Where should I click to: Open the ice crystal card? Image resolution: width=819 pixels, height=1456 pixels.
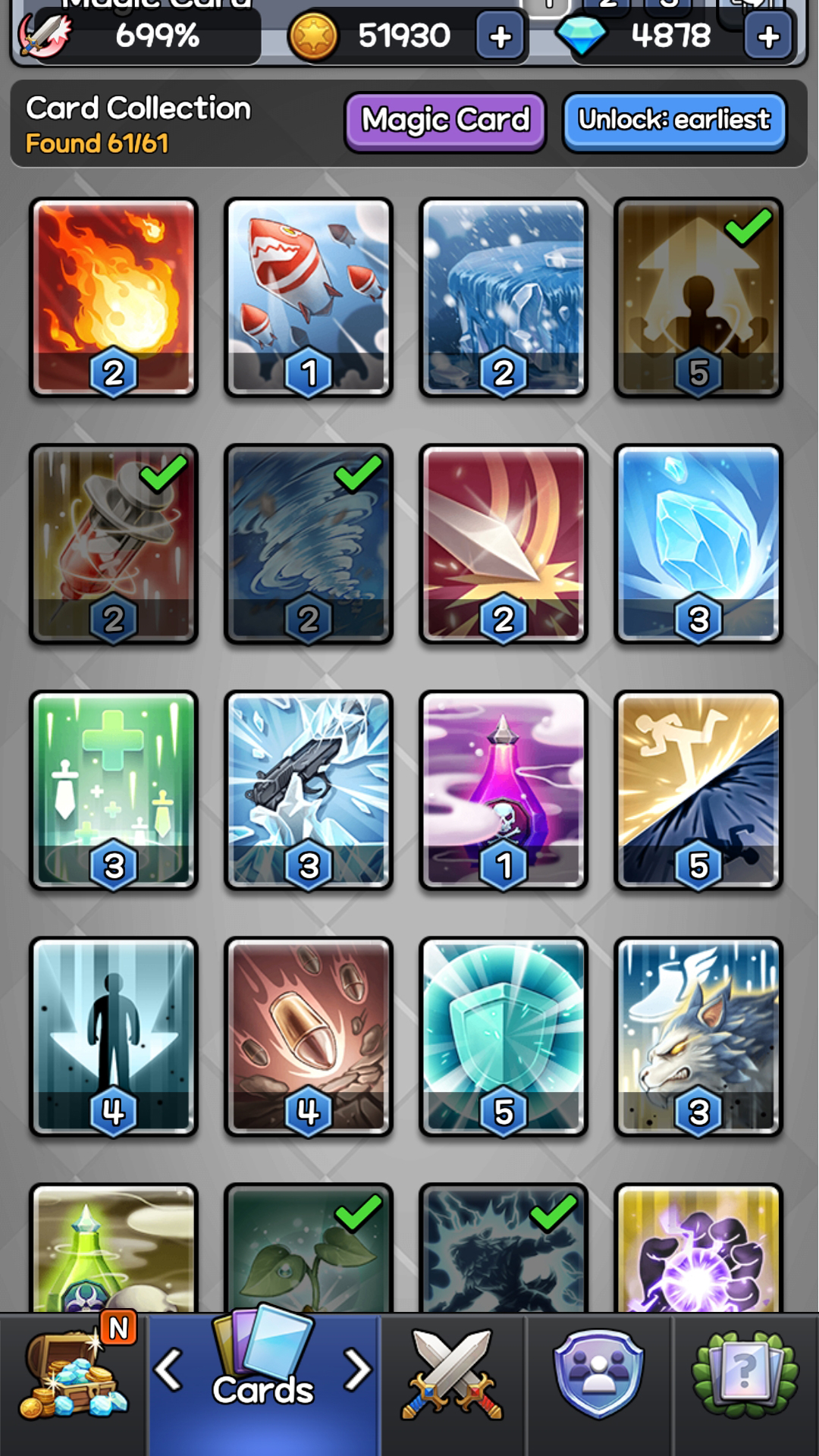[x=698, y=544]
